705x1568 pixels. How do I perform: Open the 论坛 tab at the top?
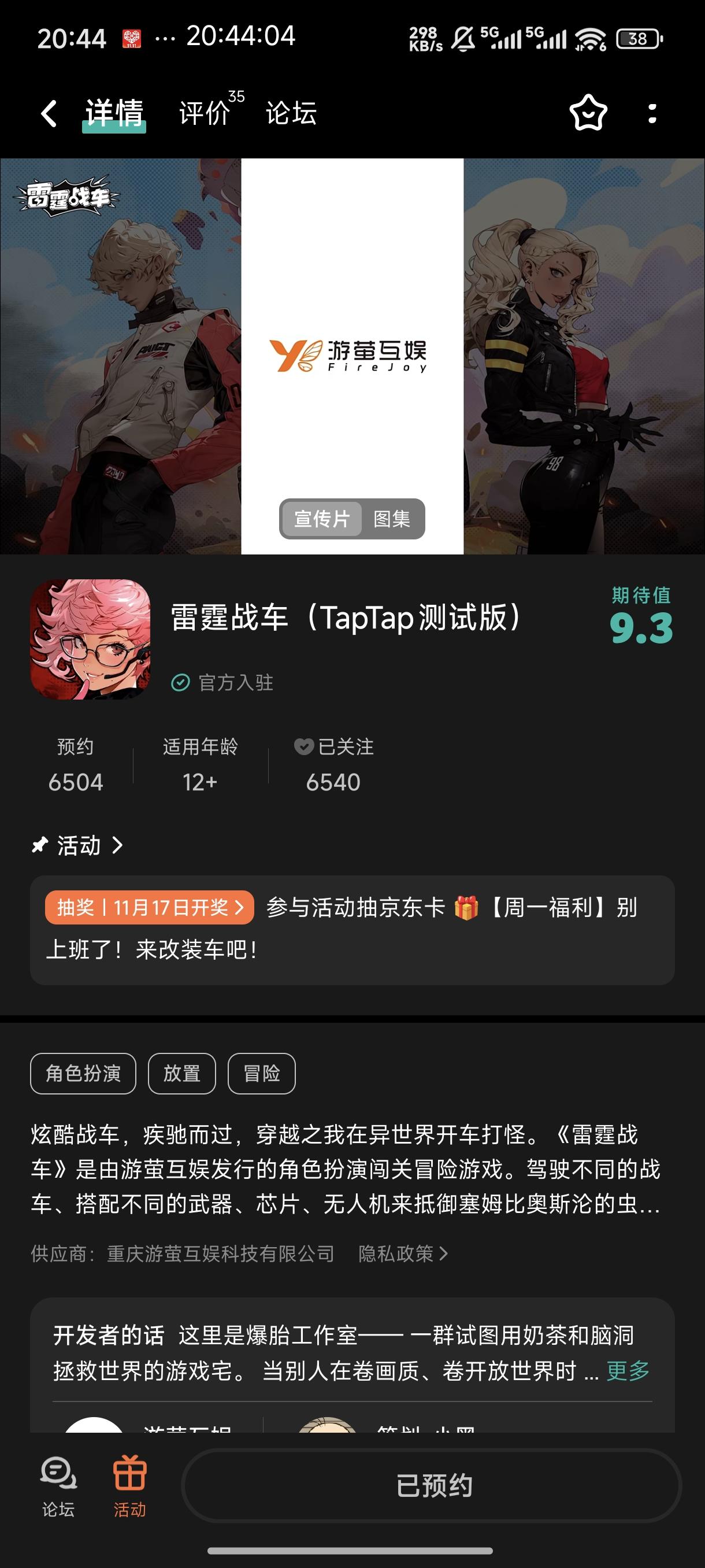pos(290,114)
